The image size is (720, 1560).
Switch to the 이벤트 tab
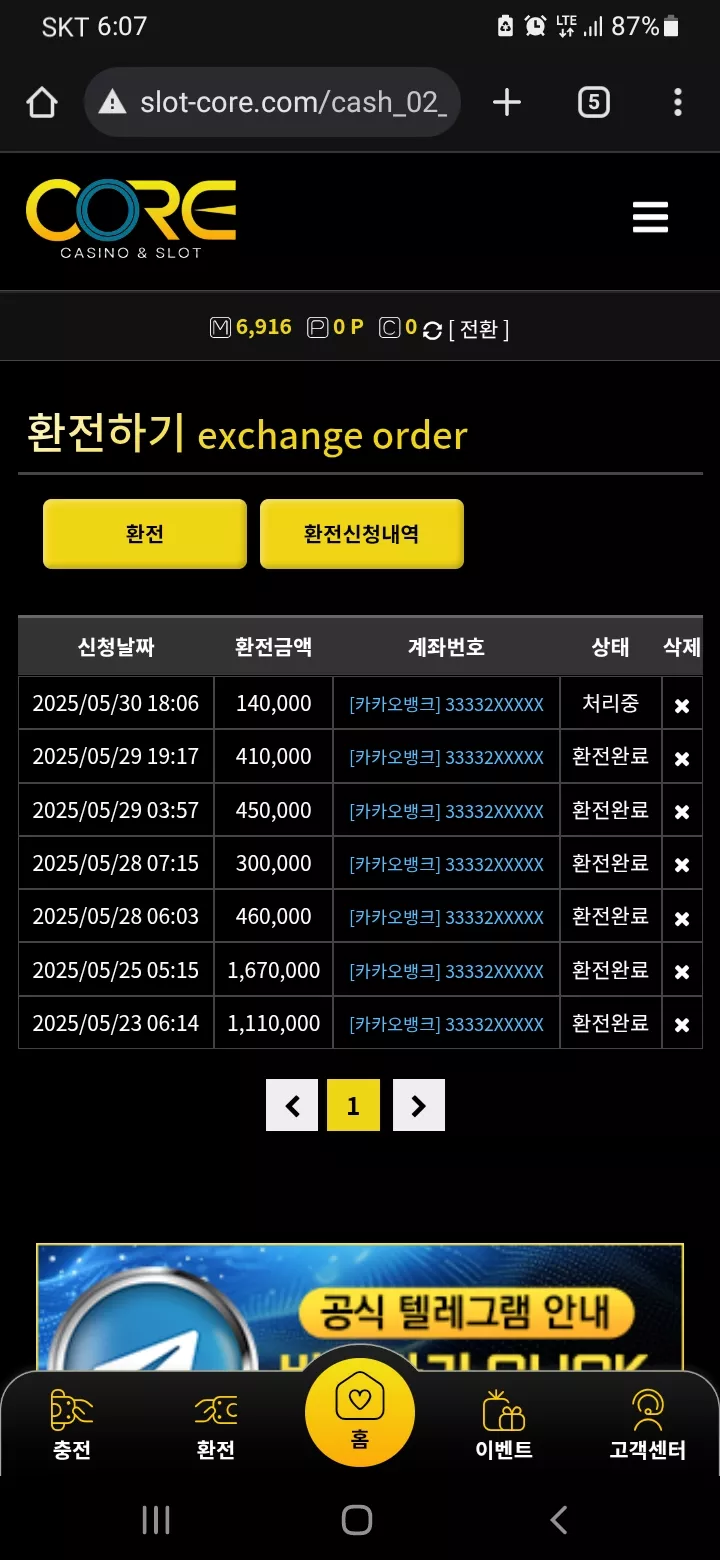[x=504, y=1425]
